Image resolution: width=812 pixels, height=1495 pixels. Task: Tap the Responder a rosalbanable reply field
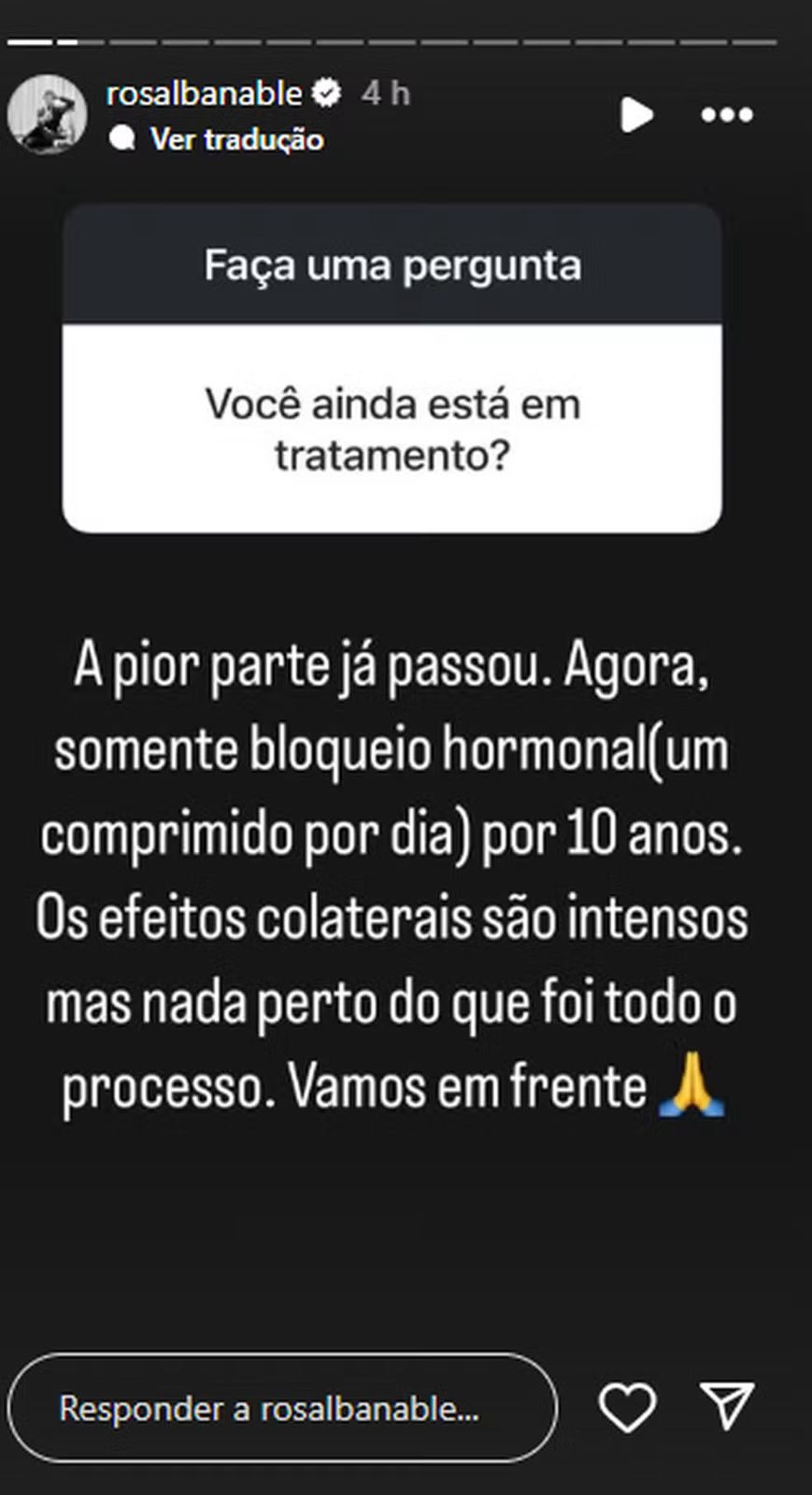coord(281,1407)
